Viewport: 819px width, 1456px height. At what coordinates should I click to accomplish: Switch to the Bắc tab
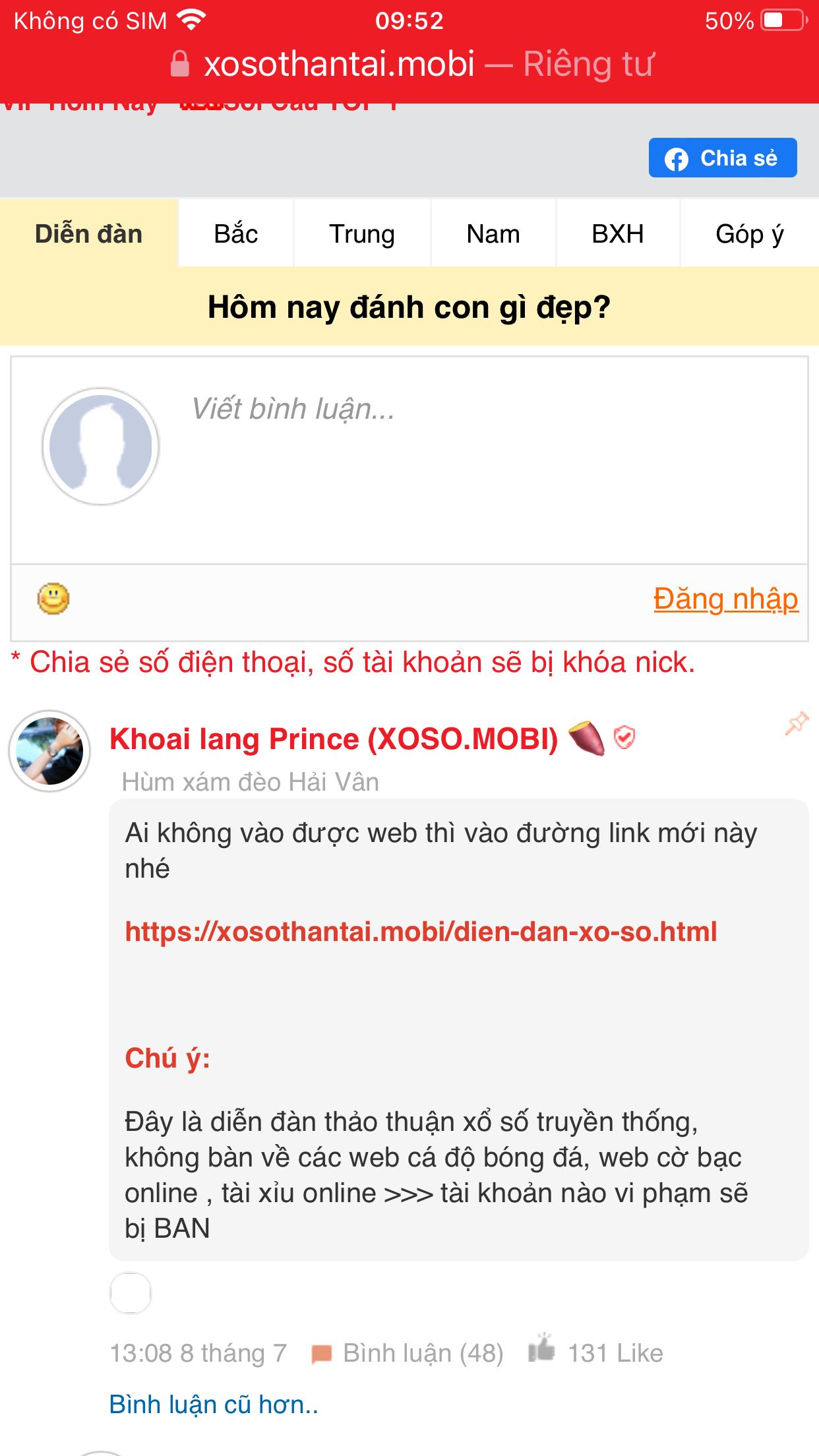coord(235,234)
